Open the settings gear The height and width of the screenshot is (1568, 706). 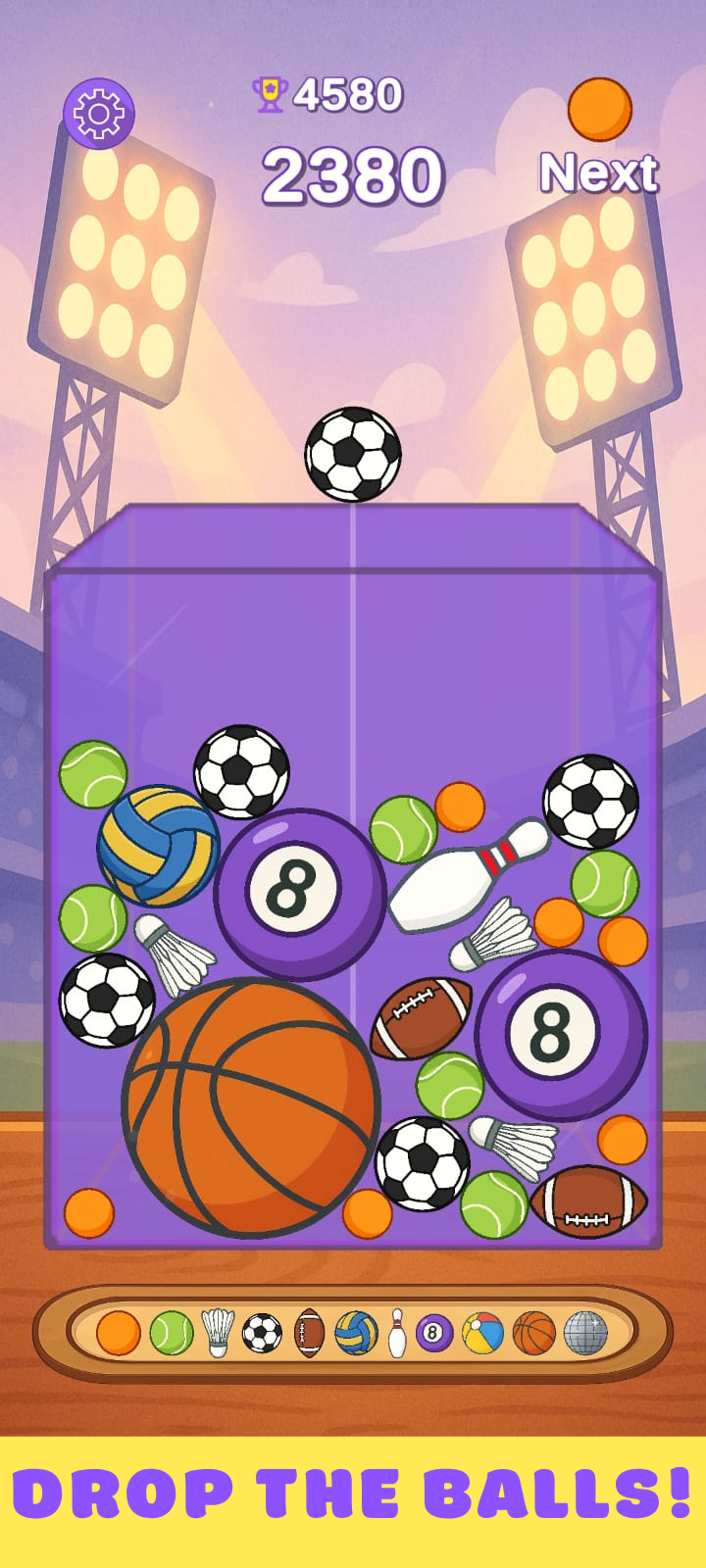pyautogui.click(x=99, y=114)
